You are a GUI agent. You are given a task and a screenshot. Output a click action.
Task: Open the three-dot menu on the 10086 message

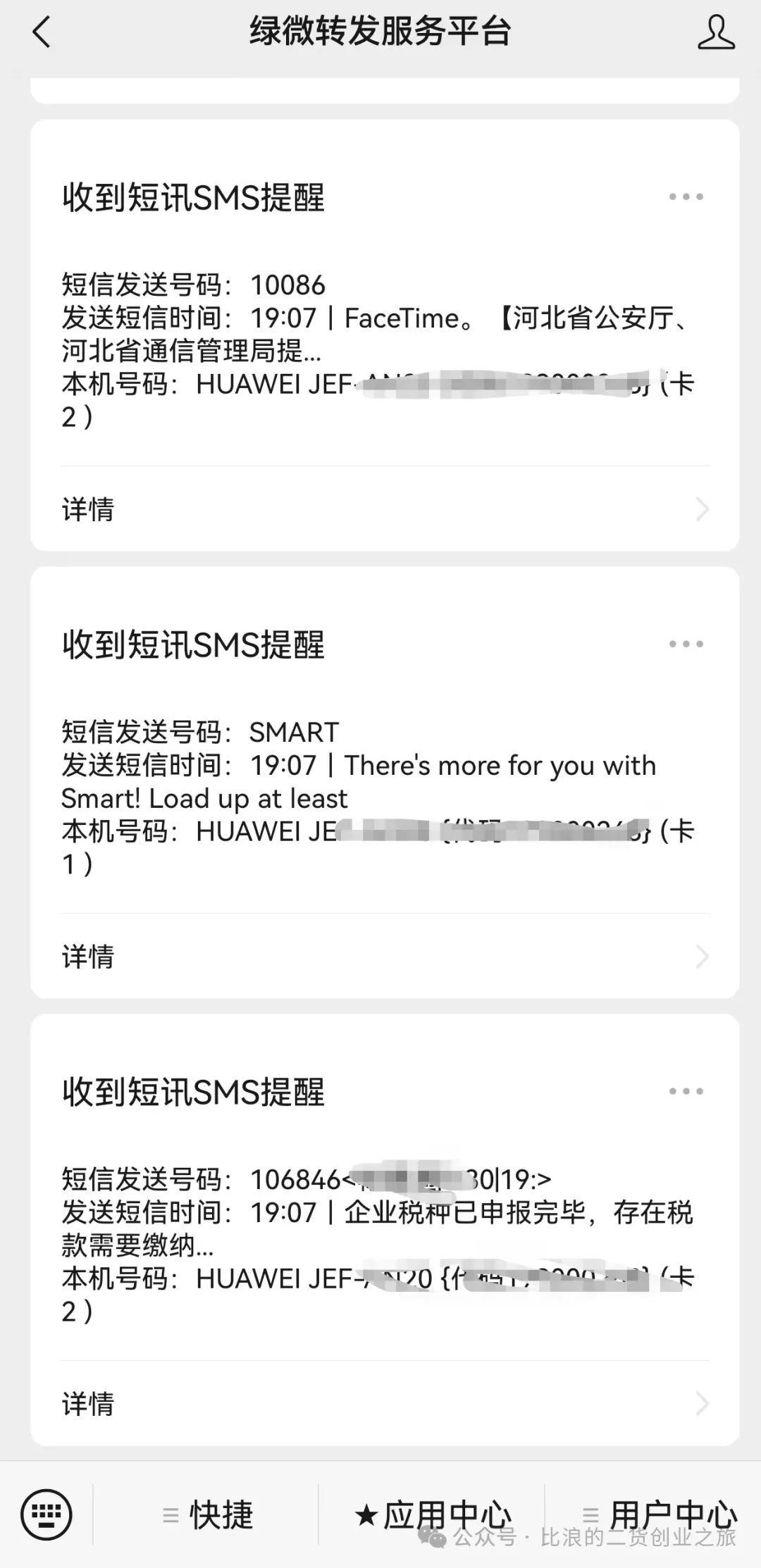coord(686,197)
